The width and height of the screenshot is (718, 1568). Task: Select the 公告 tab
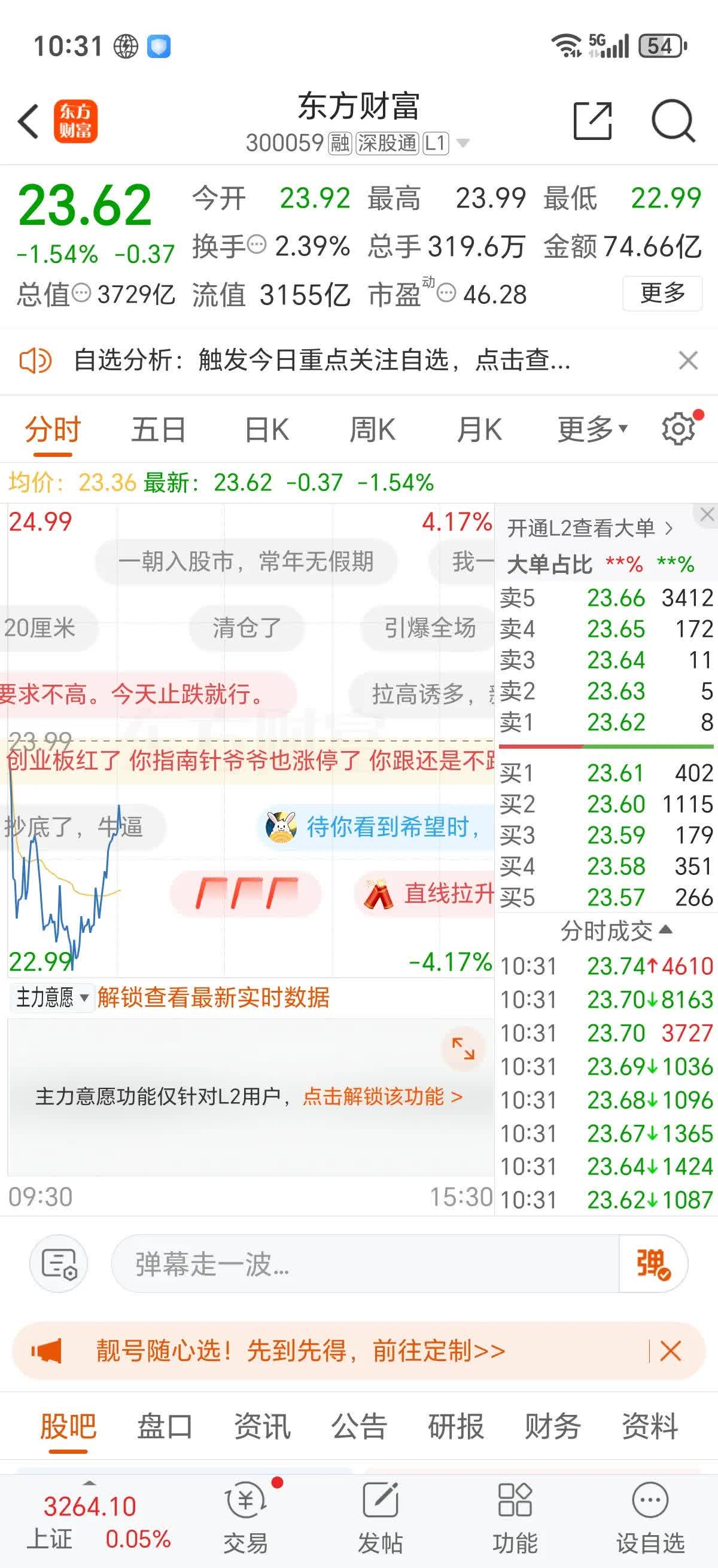click(358, 1428)
